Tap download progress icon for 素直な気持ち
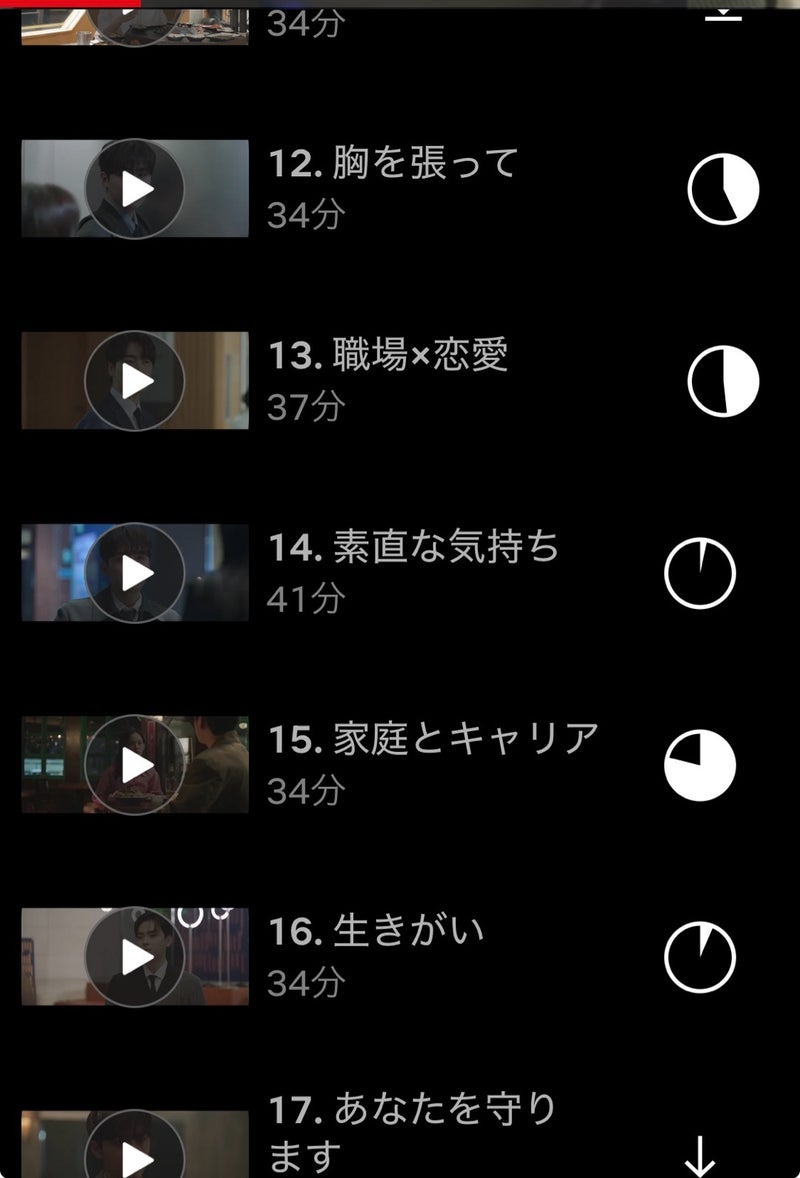Viewport: 800px width, 1178px height. click(700, 574)
